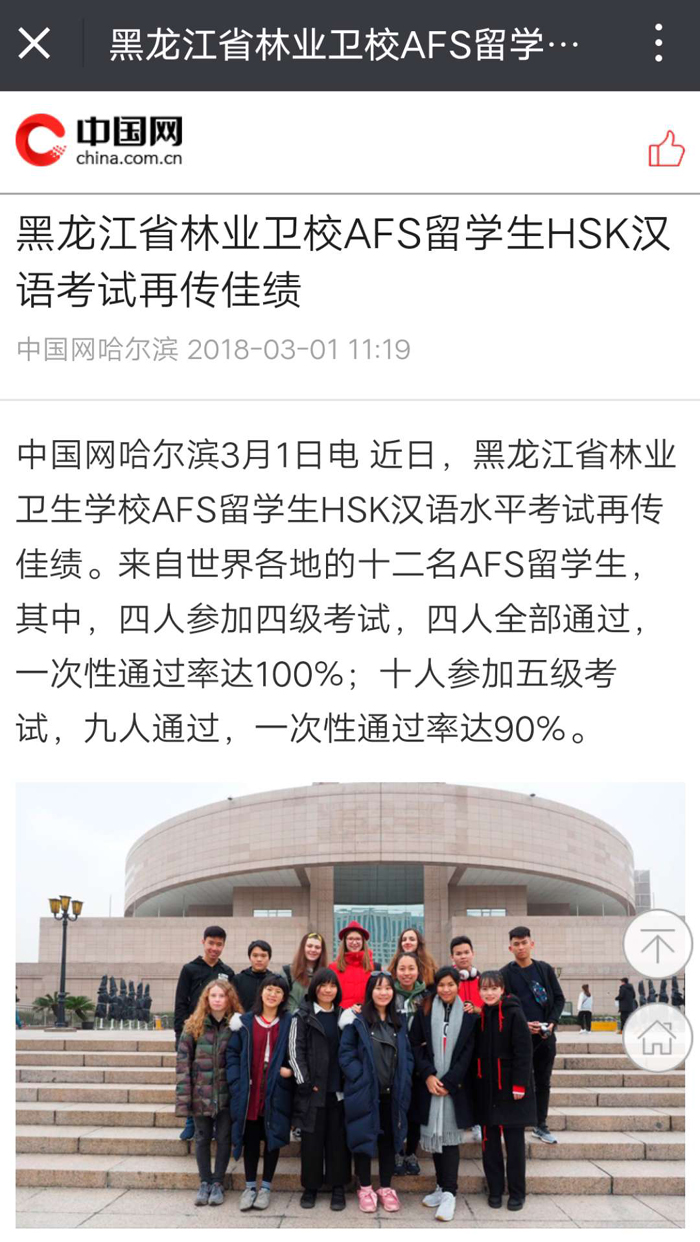Go to the site home page button
The height and width of the screenshot is (1242, 700).
(x=657, y=1037)
